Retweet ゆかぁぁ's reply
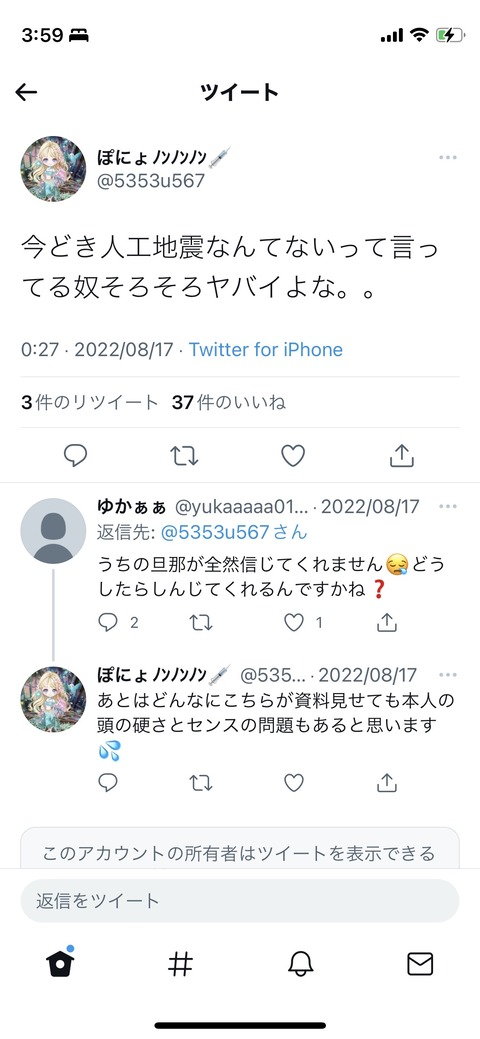 tap(200, 622)
